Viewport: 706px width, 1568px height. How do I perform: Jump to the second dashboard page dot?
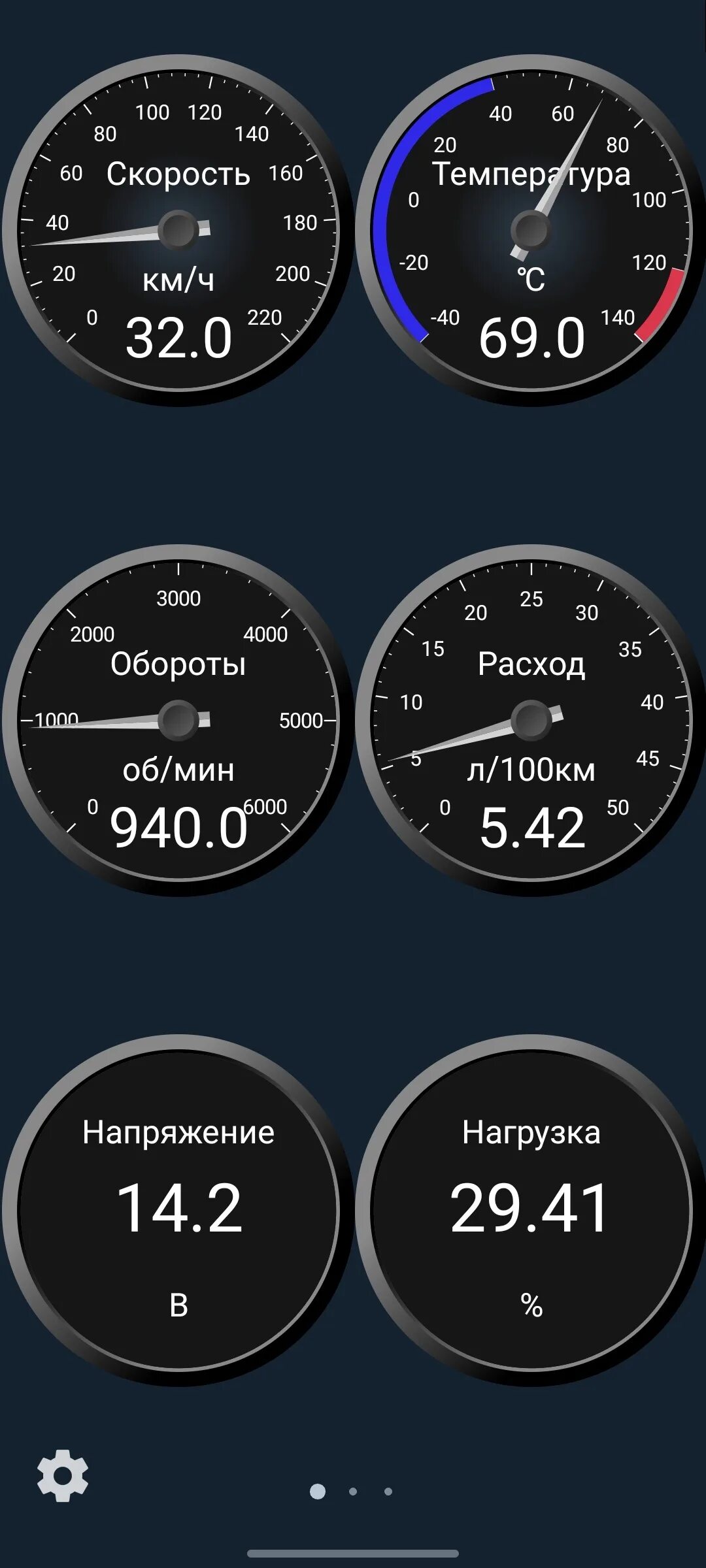click(x=353, y=1492)
